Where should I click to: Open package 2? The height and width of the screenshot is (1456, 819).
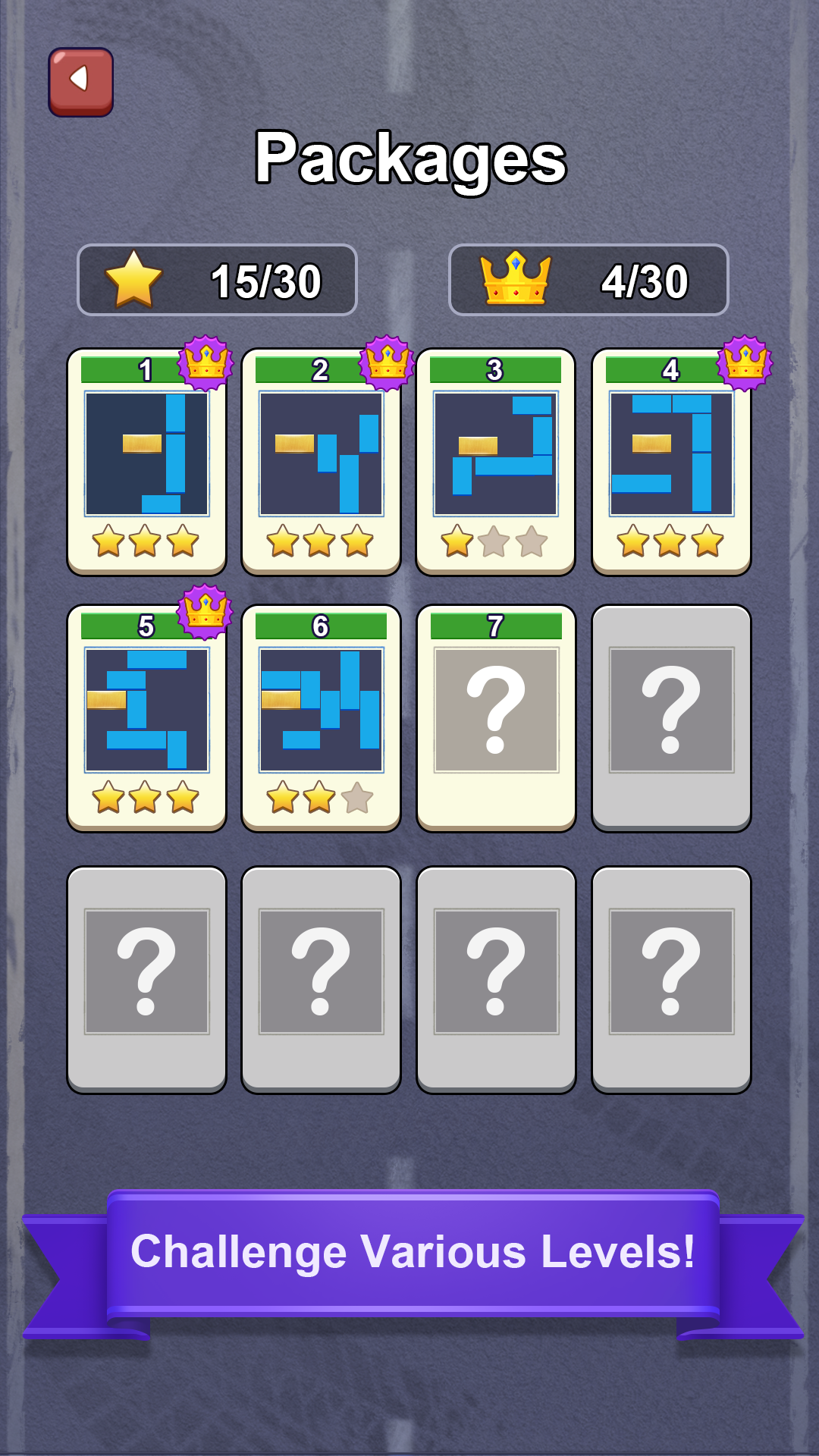pyautogui.click(x=321, y=462)
